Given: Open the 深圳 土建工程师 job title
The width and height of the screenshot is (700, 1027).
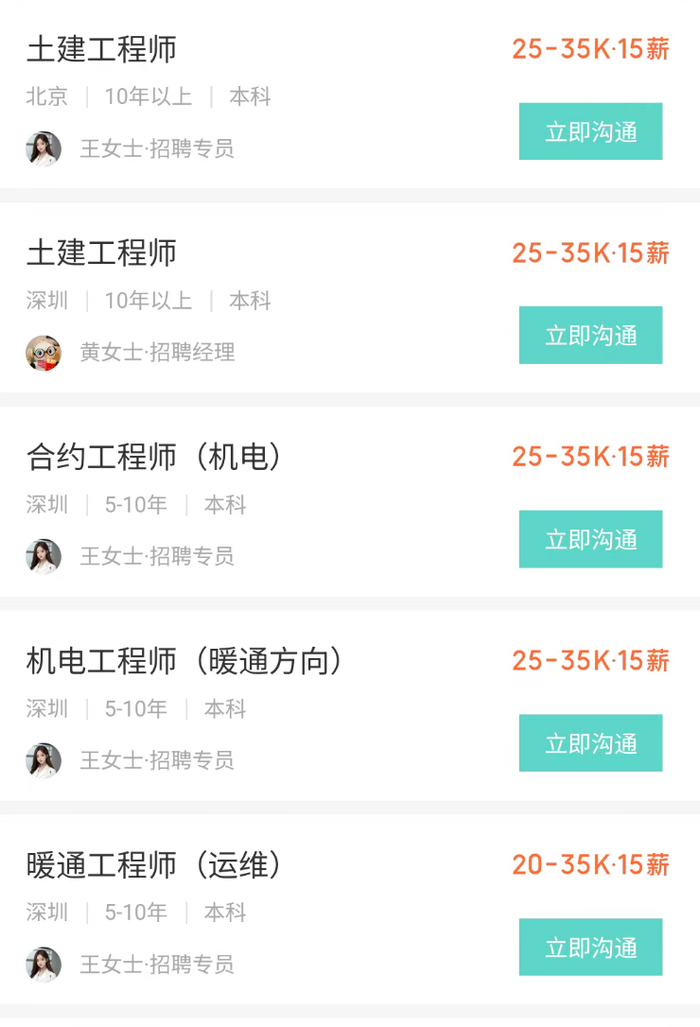Looking at the screenshot, I should point(101,253).
